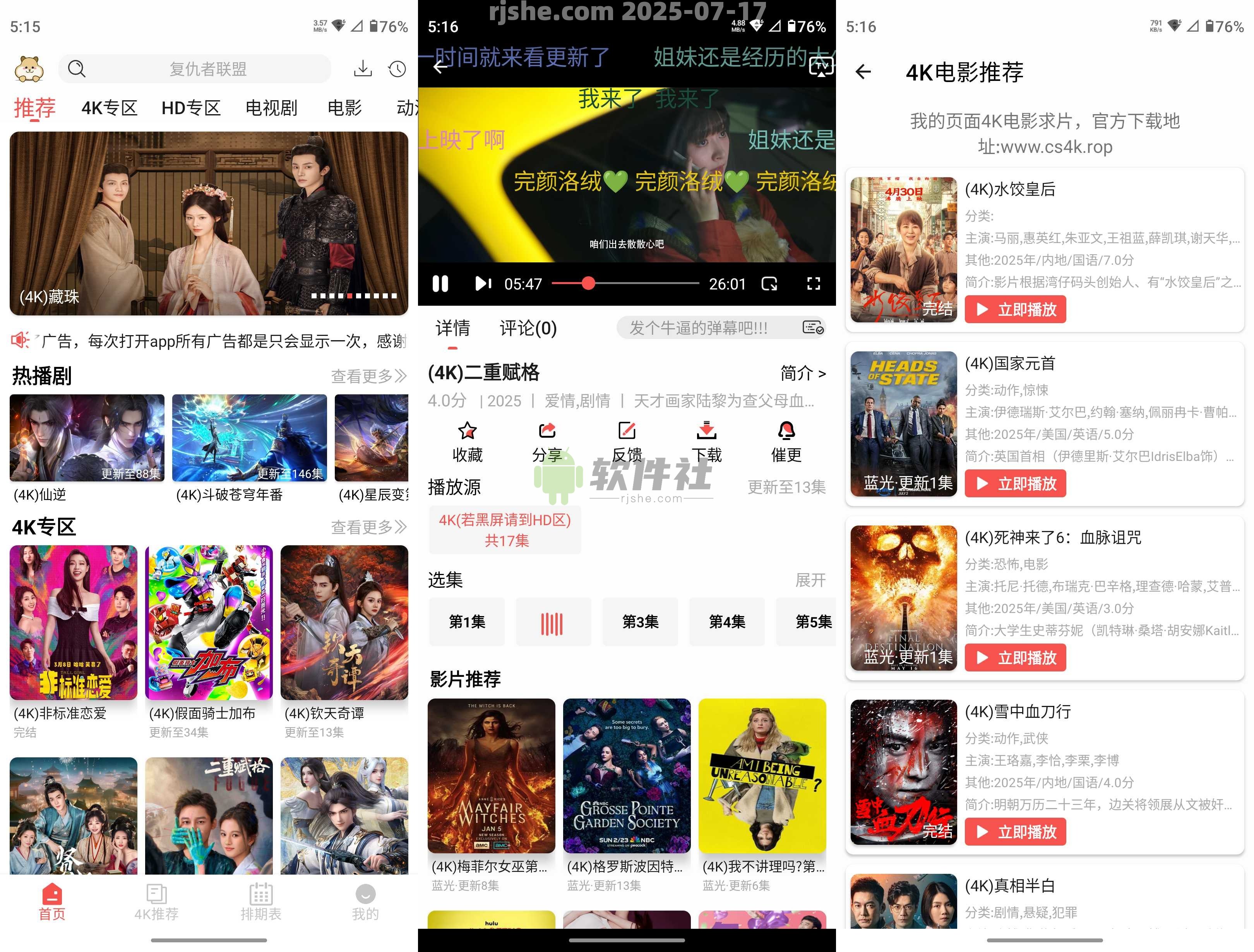Enter fullscreen video mode

tap(814, 284)
